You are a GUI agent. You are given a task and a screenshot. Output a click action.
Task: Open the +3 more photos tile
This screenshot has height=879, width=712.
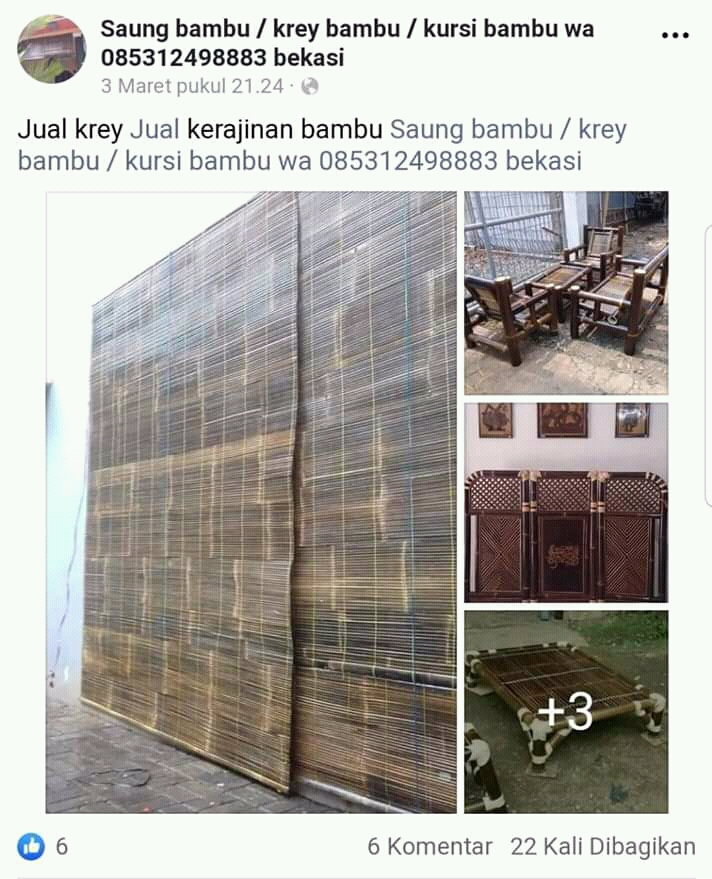click(566, 711)
